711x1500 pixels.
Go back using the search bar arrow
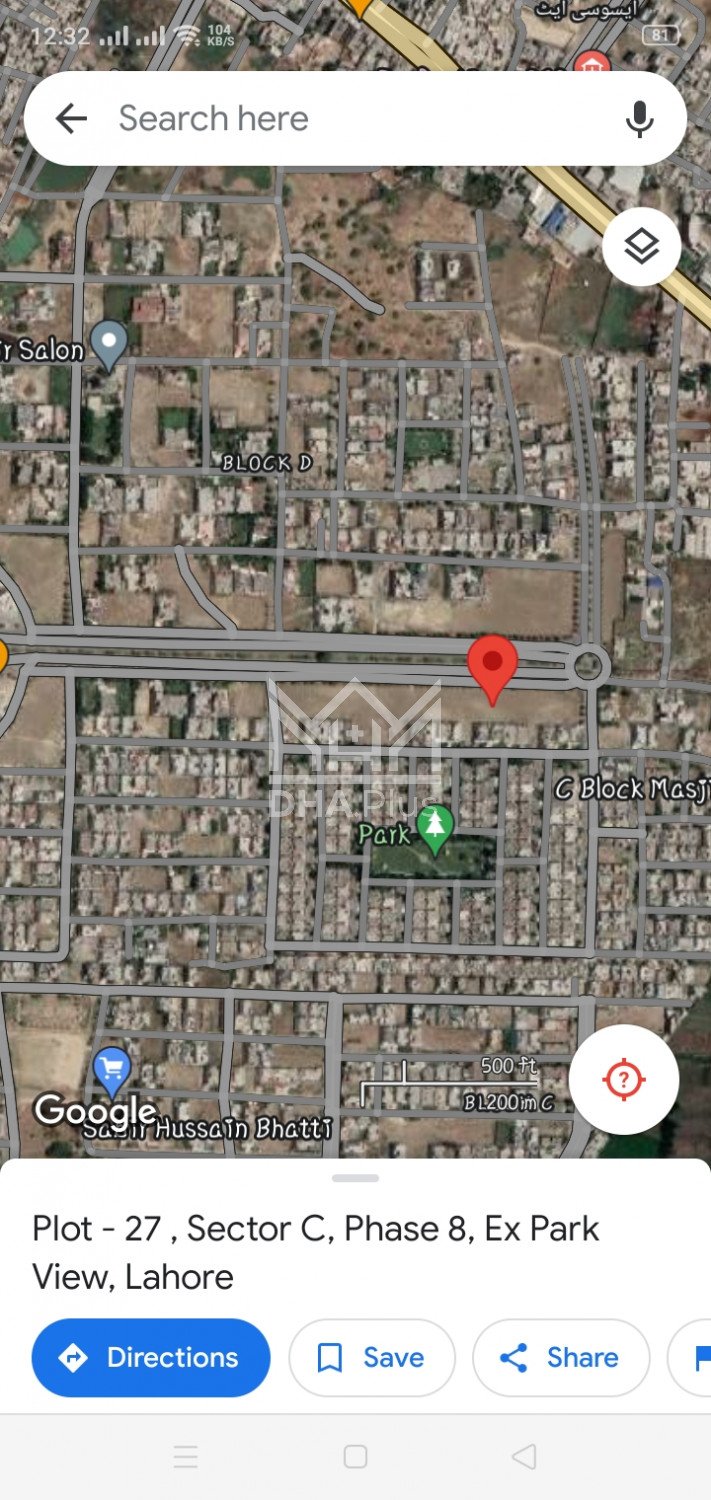pos(71,119)
